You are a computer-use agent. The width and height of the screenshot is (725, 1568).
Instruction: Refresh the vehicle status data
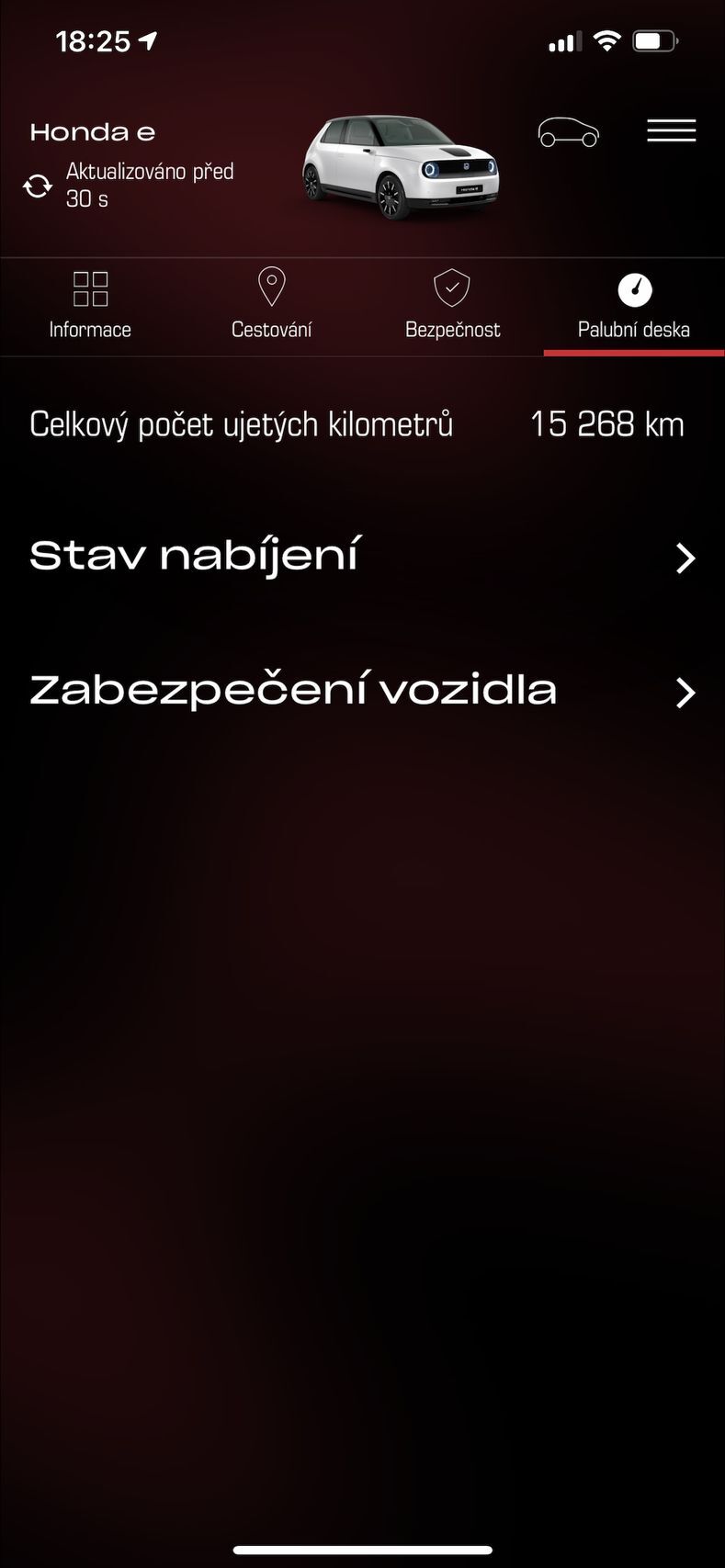click(38, 186)
